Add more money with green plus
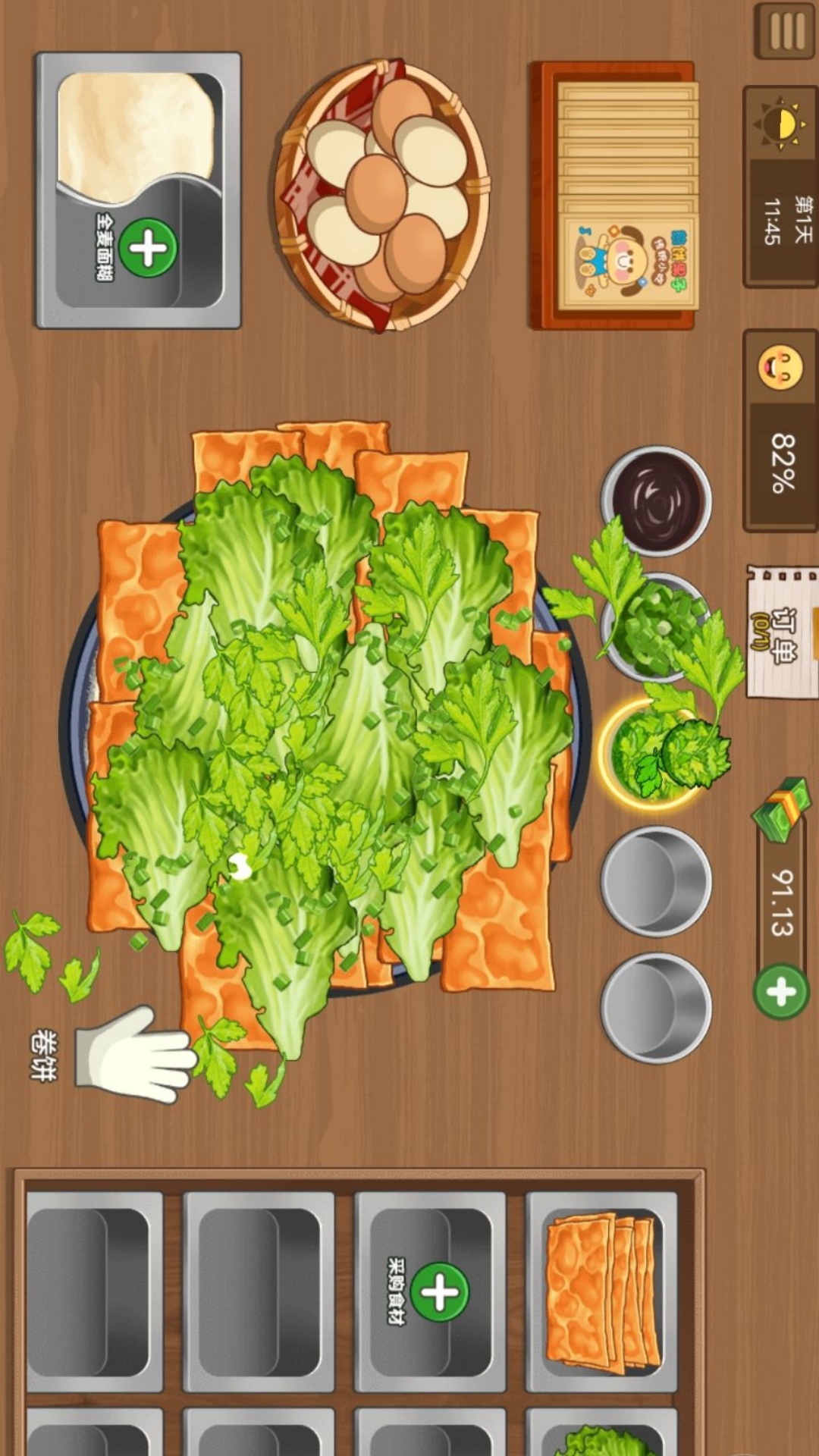819x1456 pixels. 781,991
